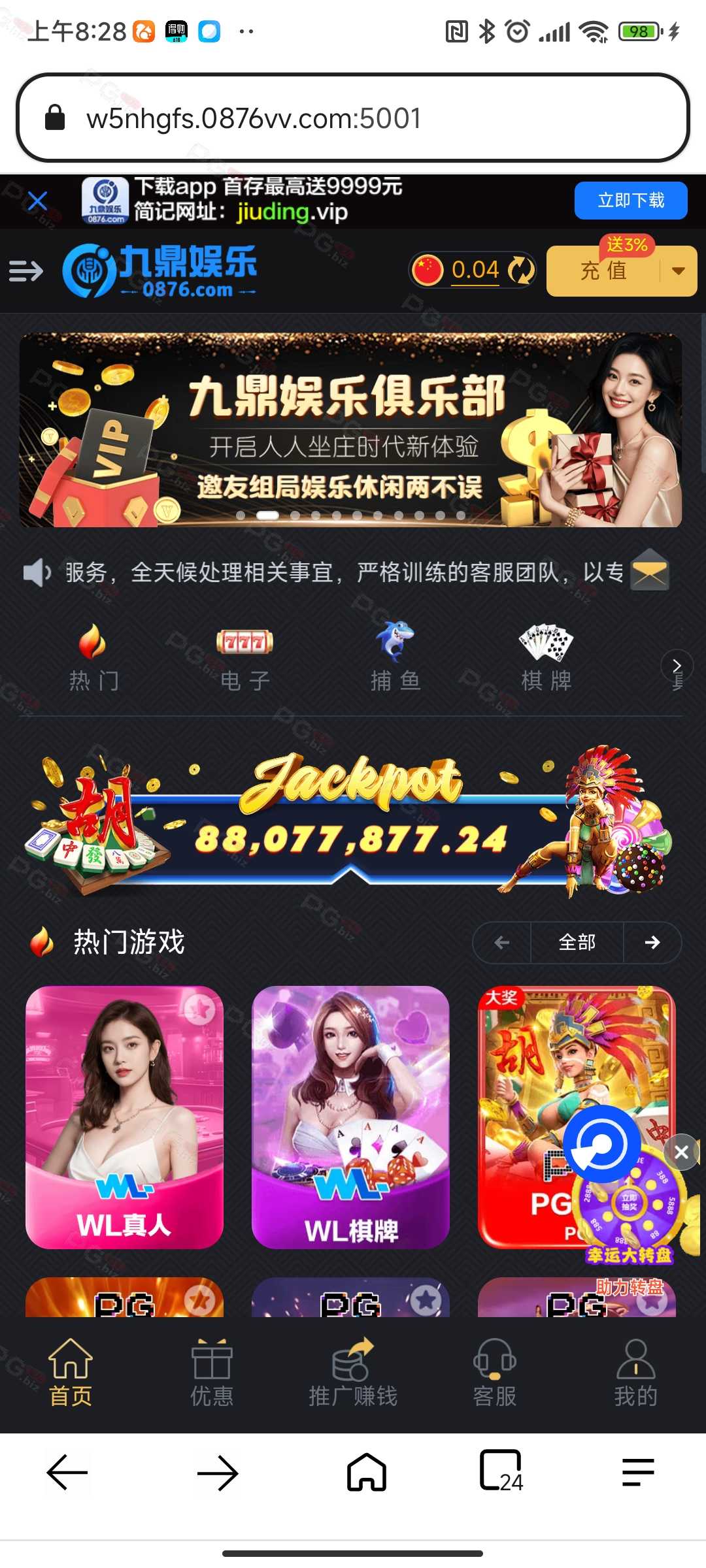Screen dimensions: 706x1568
Task: Select the 捕鱼 fishing category
Action: pyautogui.click(x=395, y=657)
